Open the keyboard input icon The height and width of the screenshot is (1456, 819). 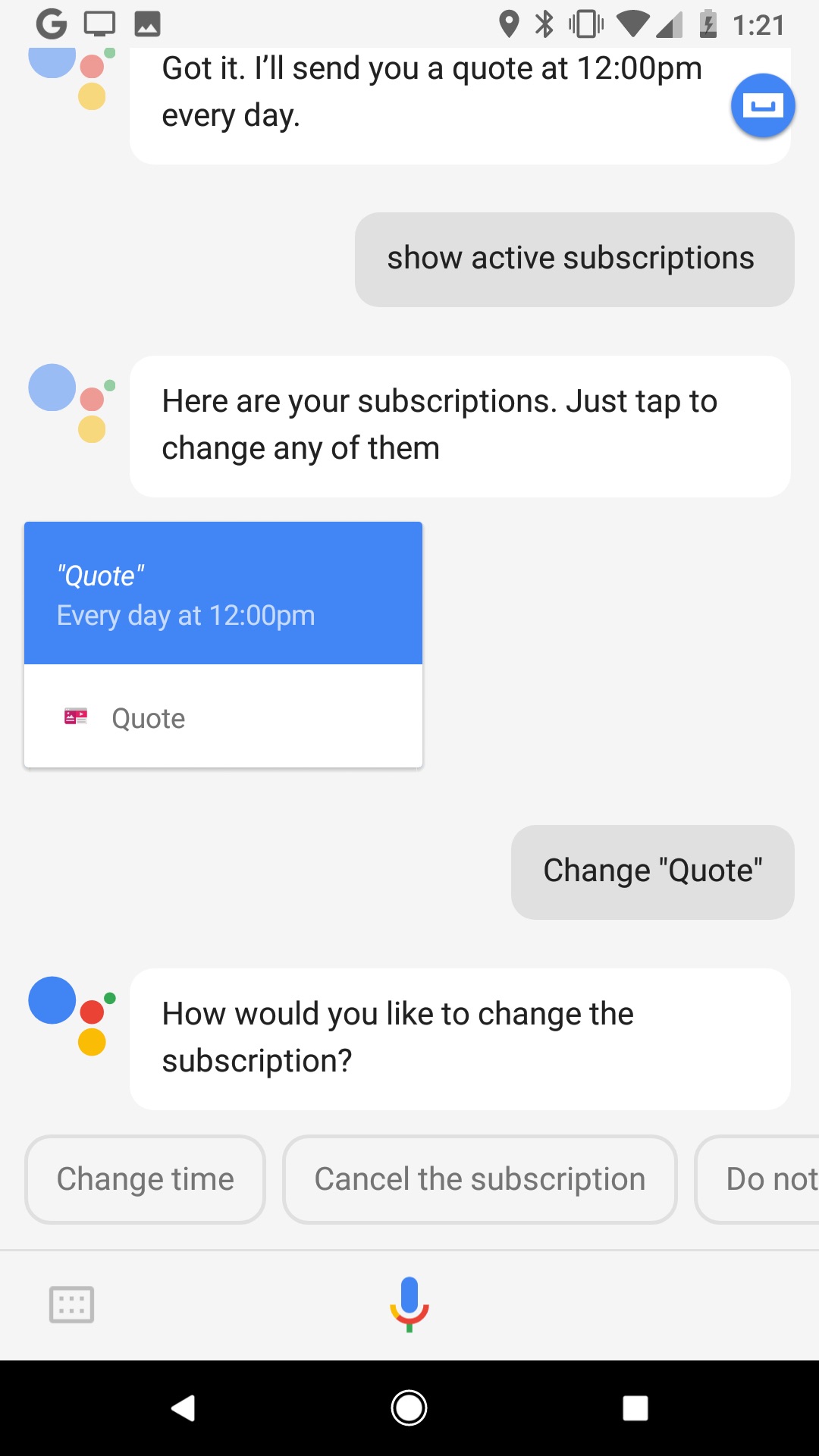(x=71, y=1304)
